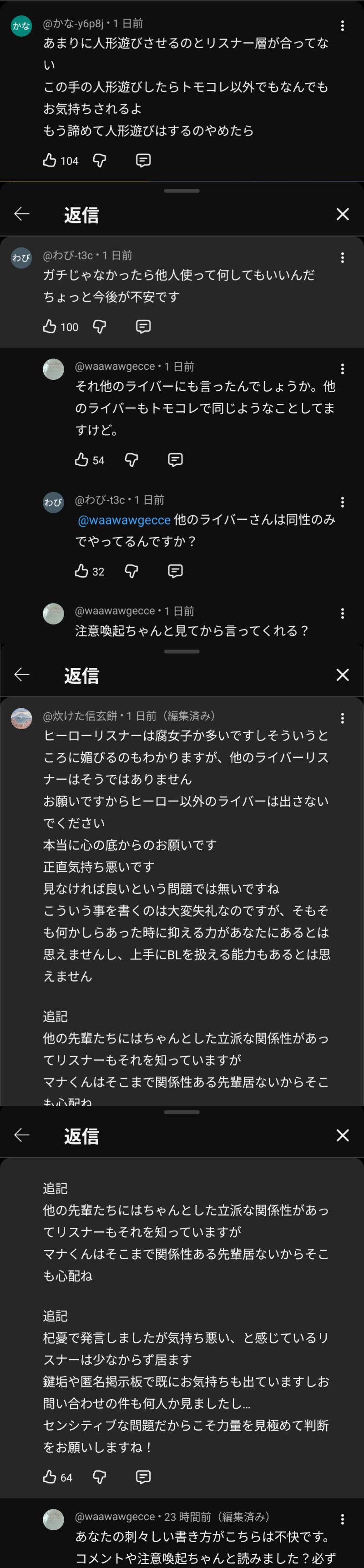Image resolution: width=364 pixels, height=1568 pixels.
Task: Close the 返信 panel above わび's 100-like comment
Action: (343, 214)
